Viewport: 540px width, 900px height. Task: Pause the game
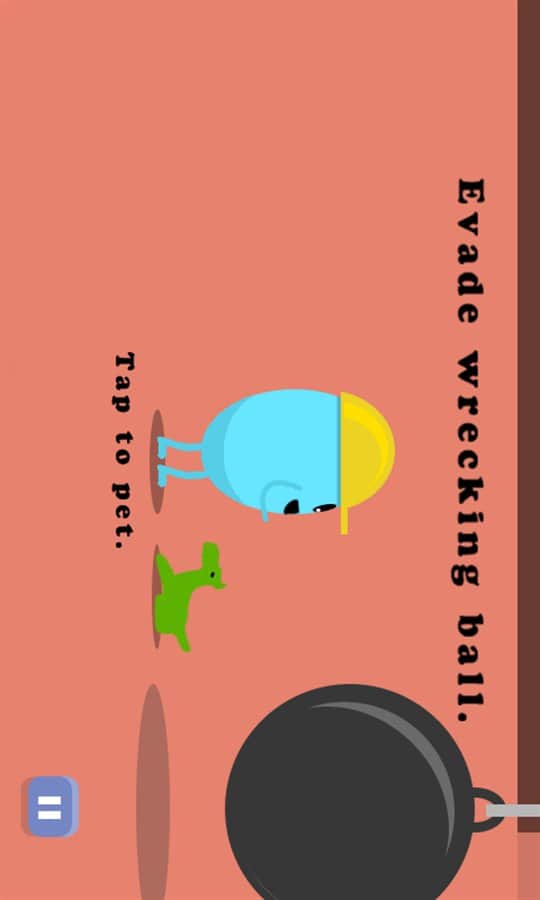[50, 806]
